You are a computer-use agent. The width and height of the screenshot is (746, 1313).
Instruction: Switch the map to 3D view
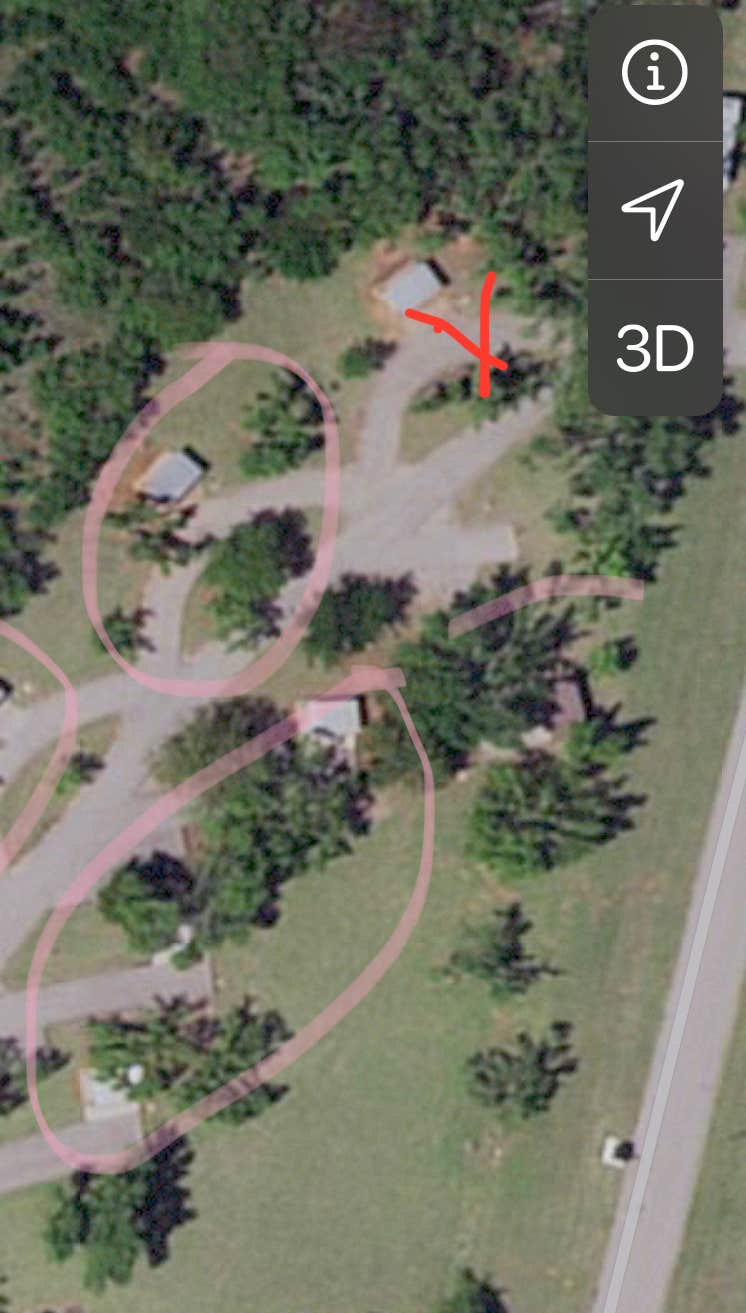point(655,348)
